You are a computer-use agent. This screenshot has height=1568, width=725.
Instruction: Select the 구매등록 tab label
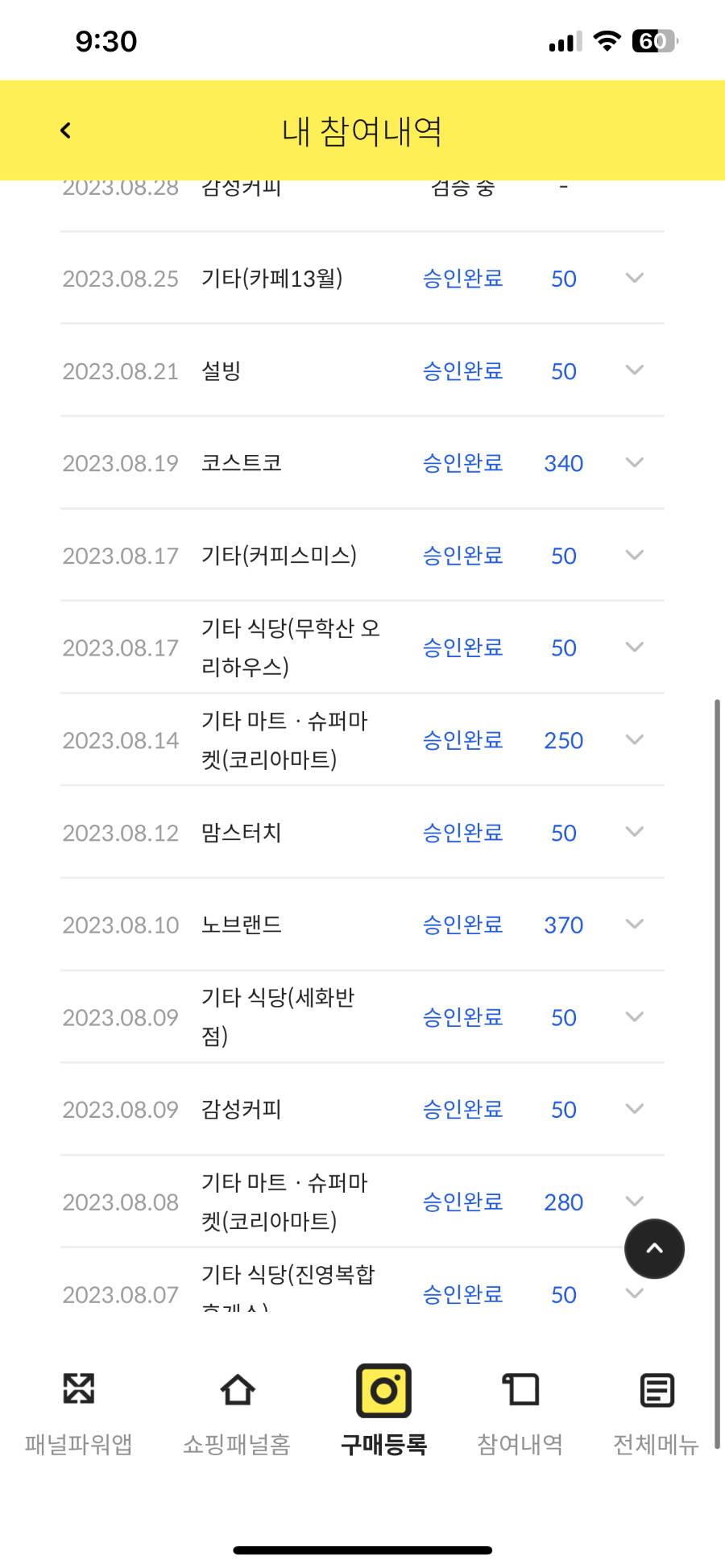(x=382, y=1442)
